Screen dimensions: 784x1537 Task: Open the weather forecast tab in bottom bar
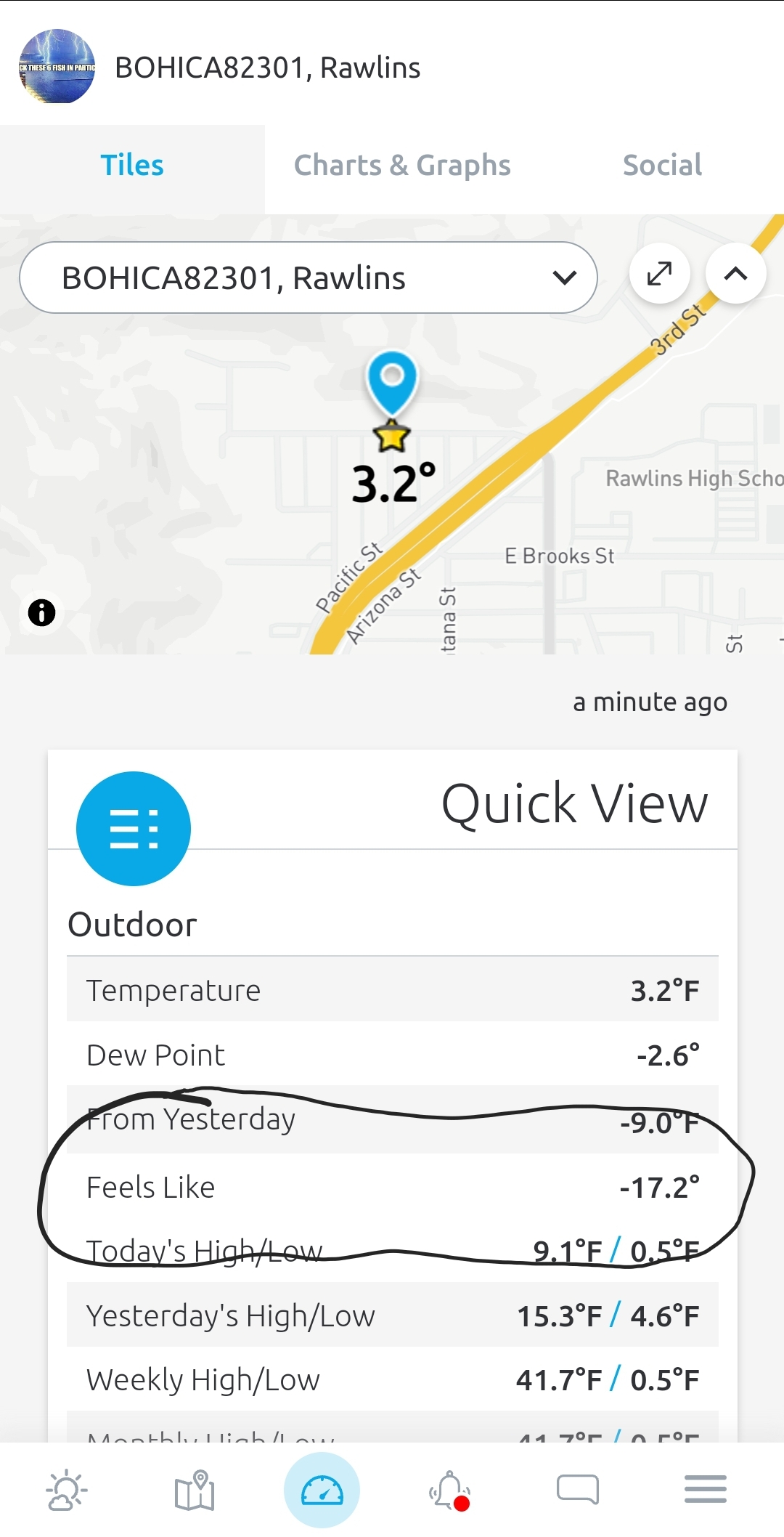click(66, 1491)
